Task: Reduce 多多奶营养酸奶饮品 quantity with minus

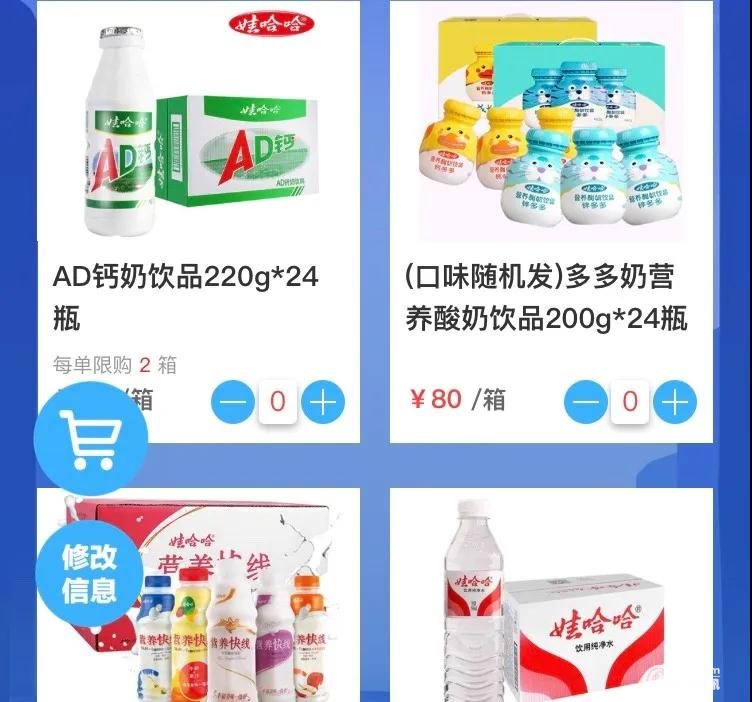Action: point(586,403)
